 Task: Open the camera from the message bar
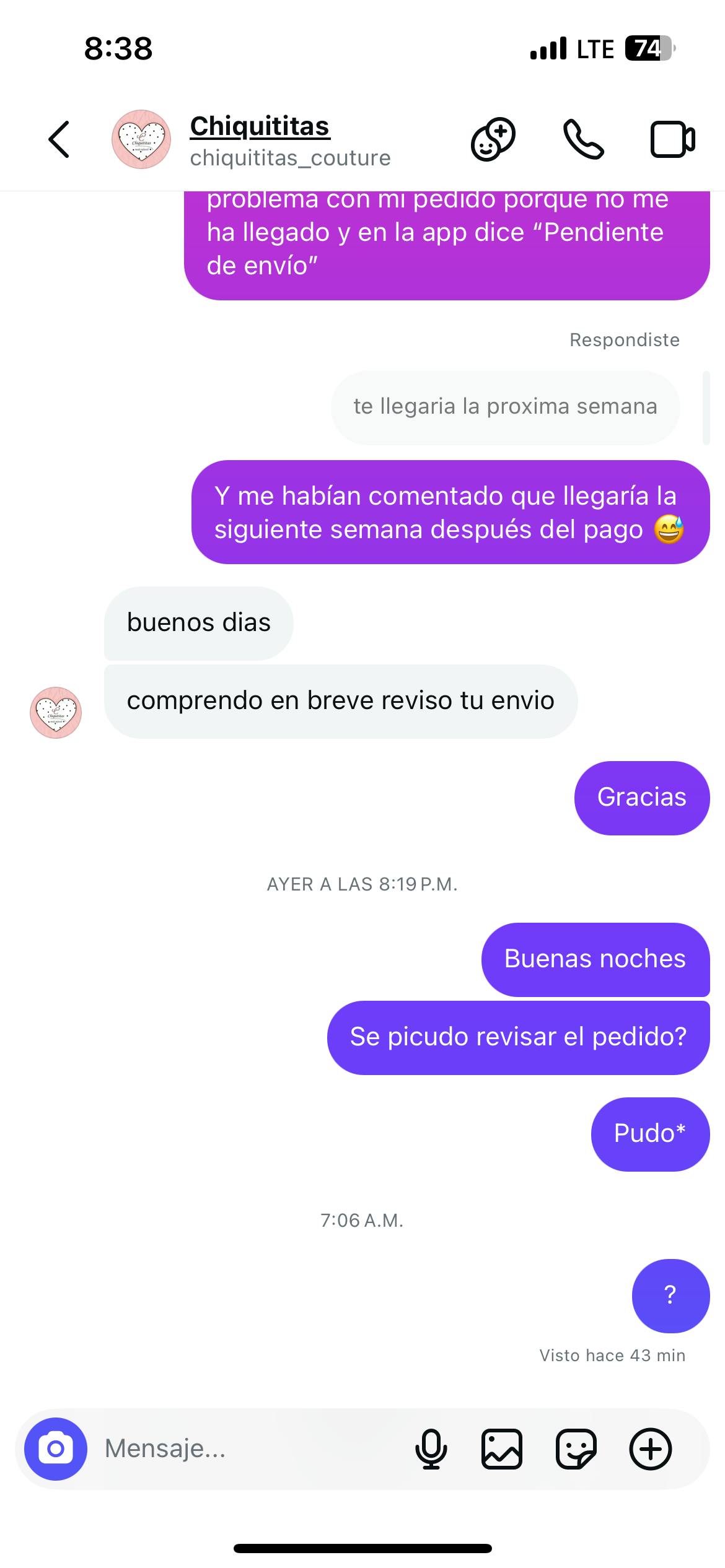56,1449
